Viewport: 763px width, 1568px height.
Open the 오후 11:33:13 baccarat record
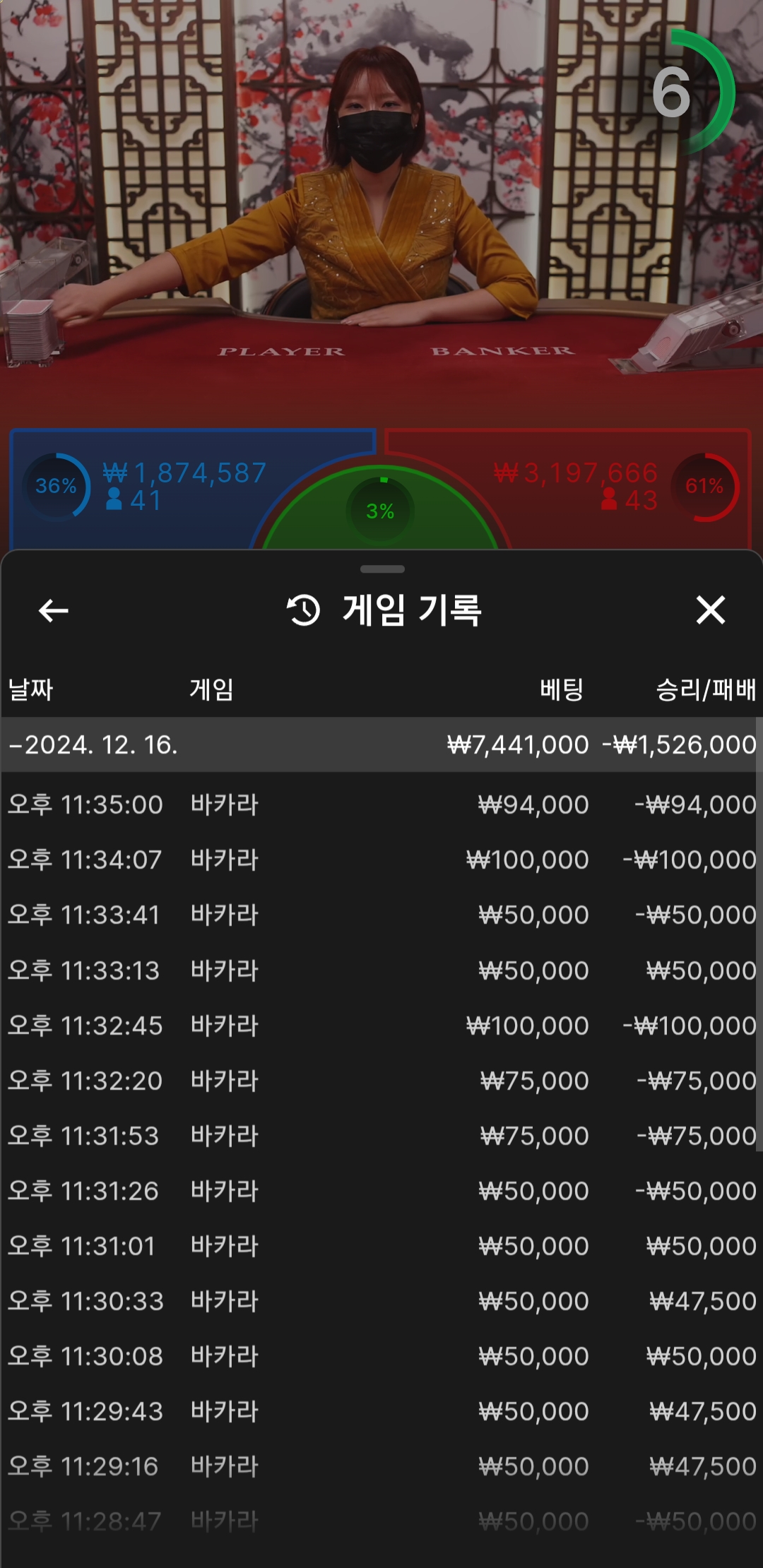click(381, 970)
